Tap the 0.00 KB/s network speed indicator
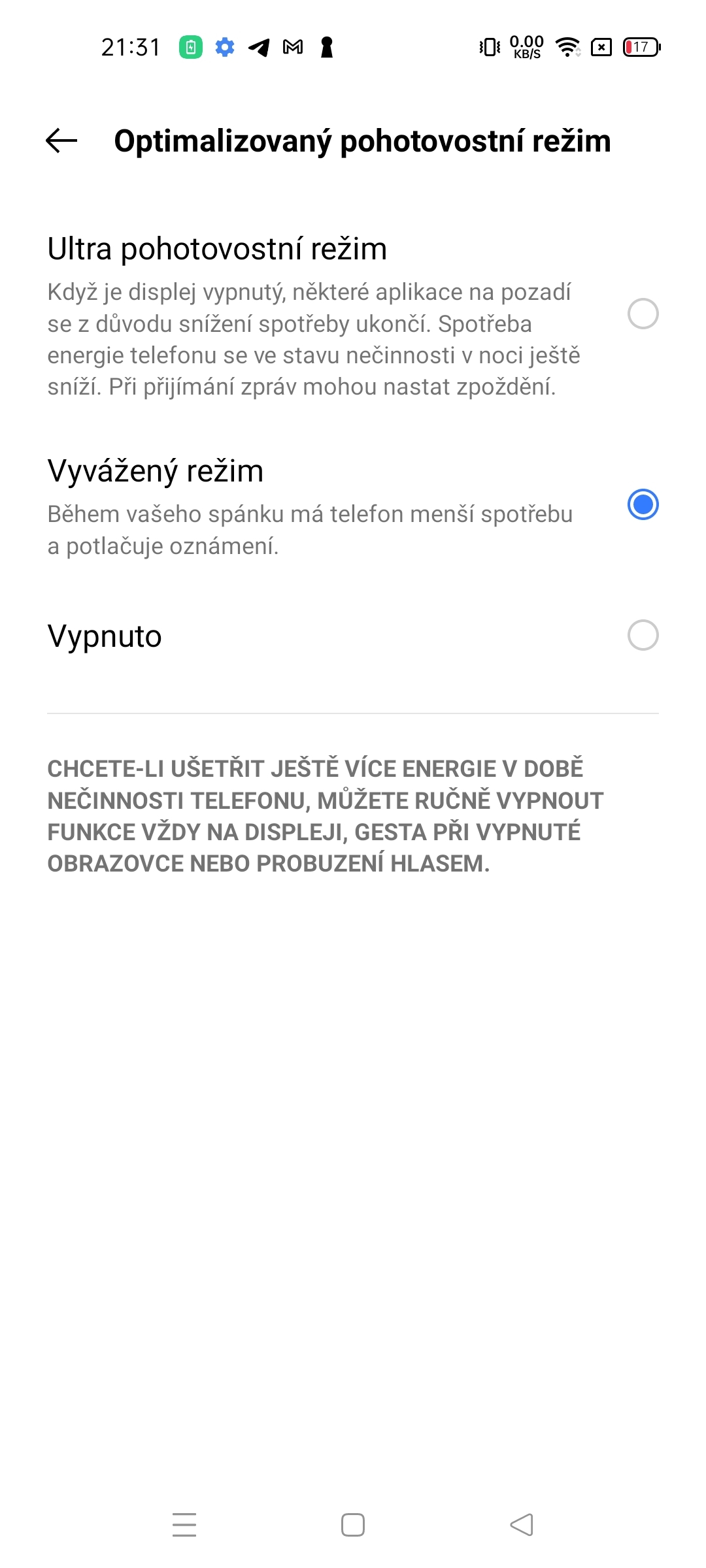 pos(526,48)
